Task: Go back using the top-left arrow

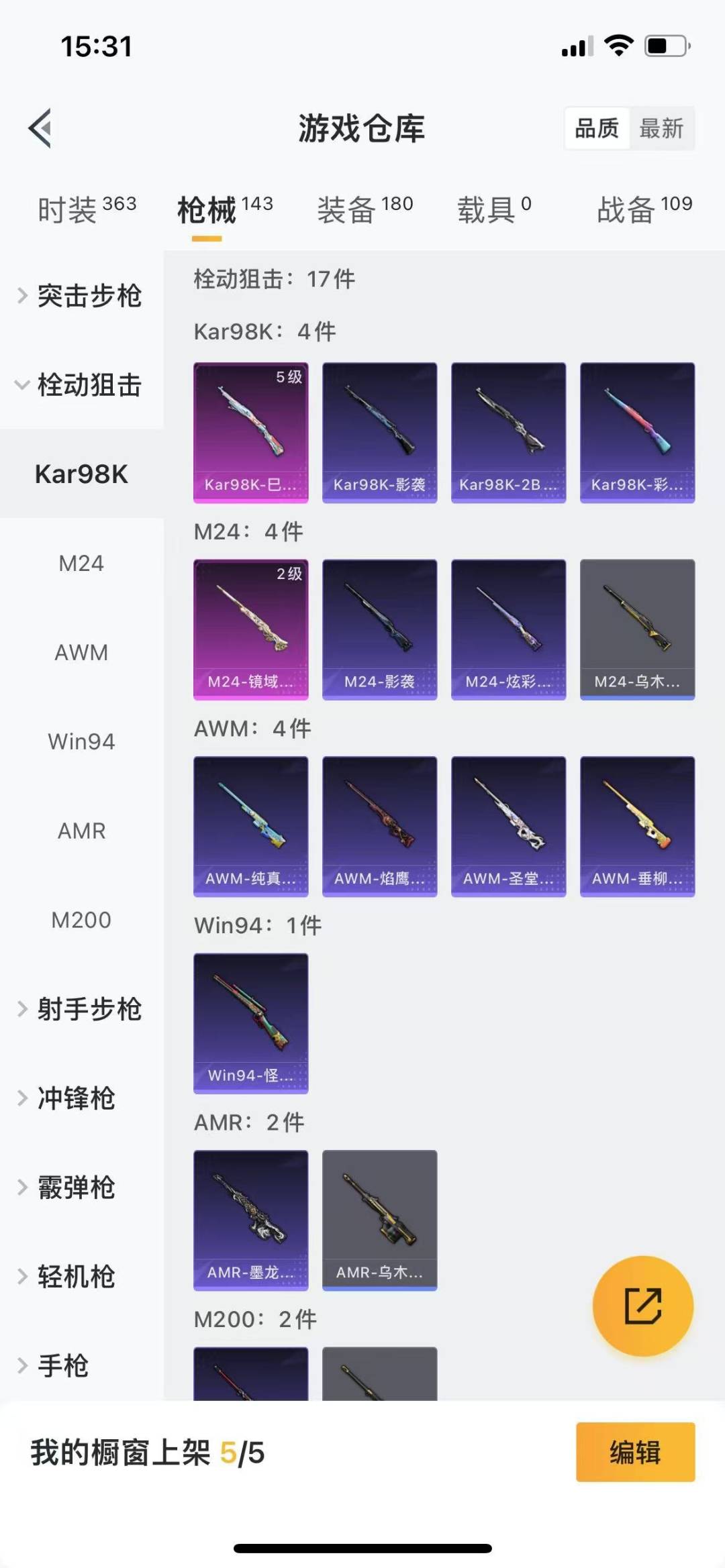Action: pyautogui.click(x=40, y=128)
